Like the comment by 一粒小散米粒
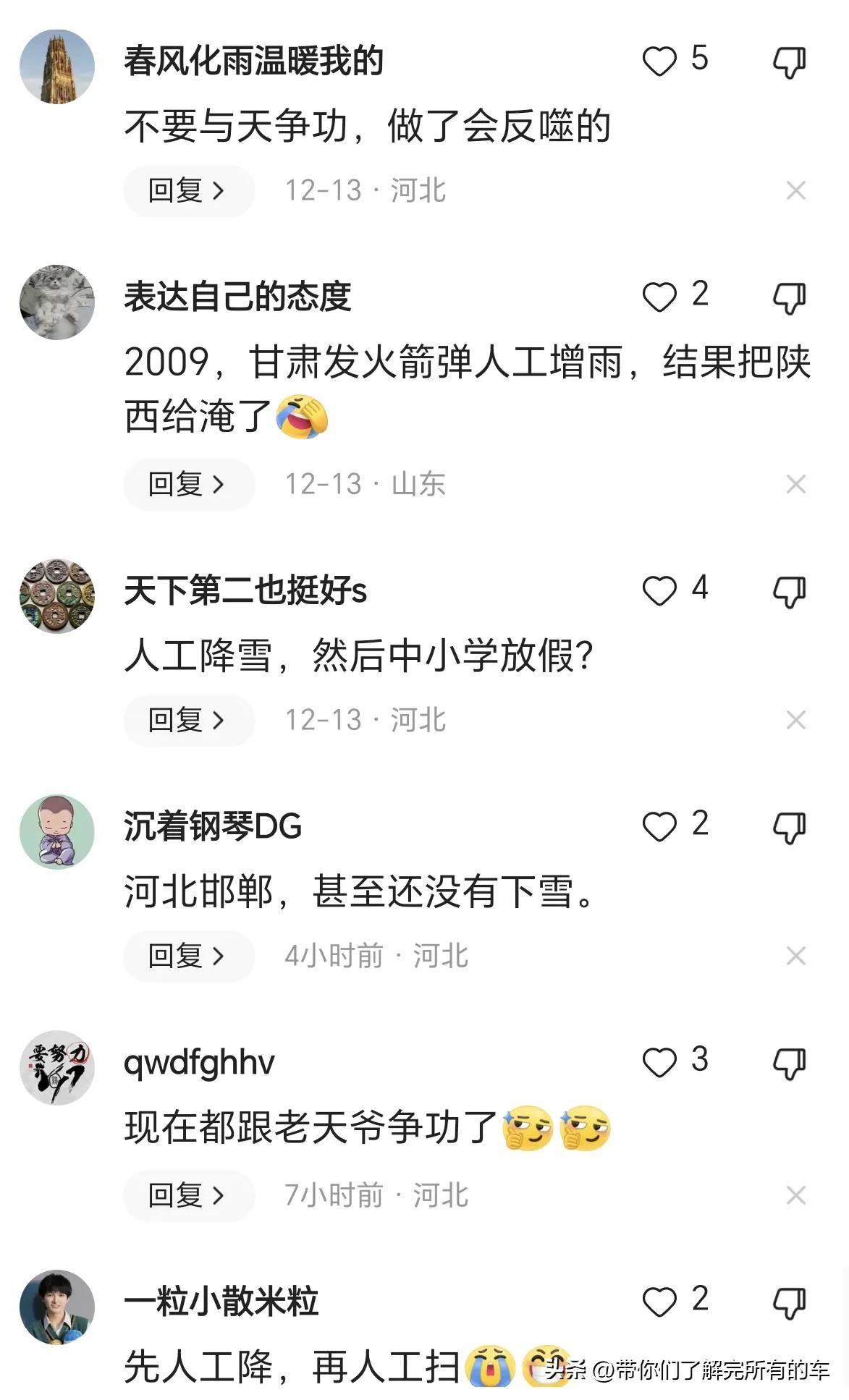The width and height of the screenshot is (849, 1400). pos(659,1302)
